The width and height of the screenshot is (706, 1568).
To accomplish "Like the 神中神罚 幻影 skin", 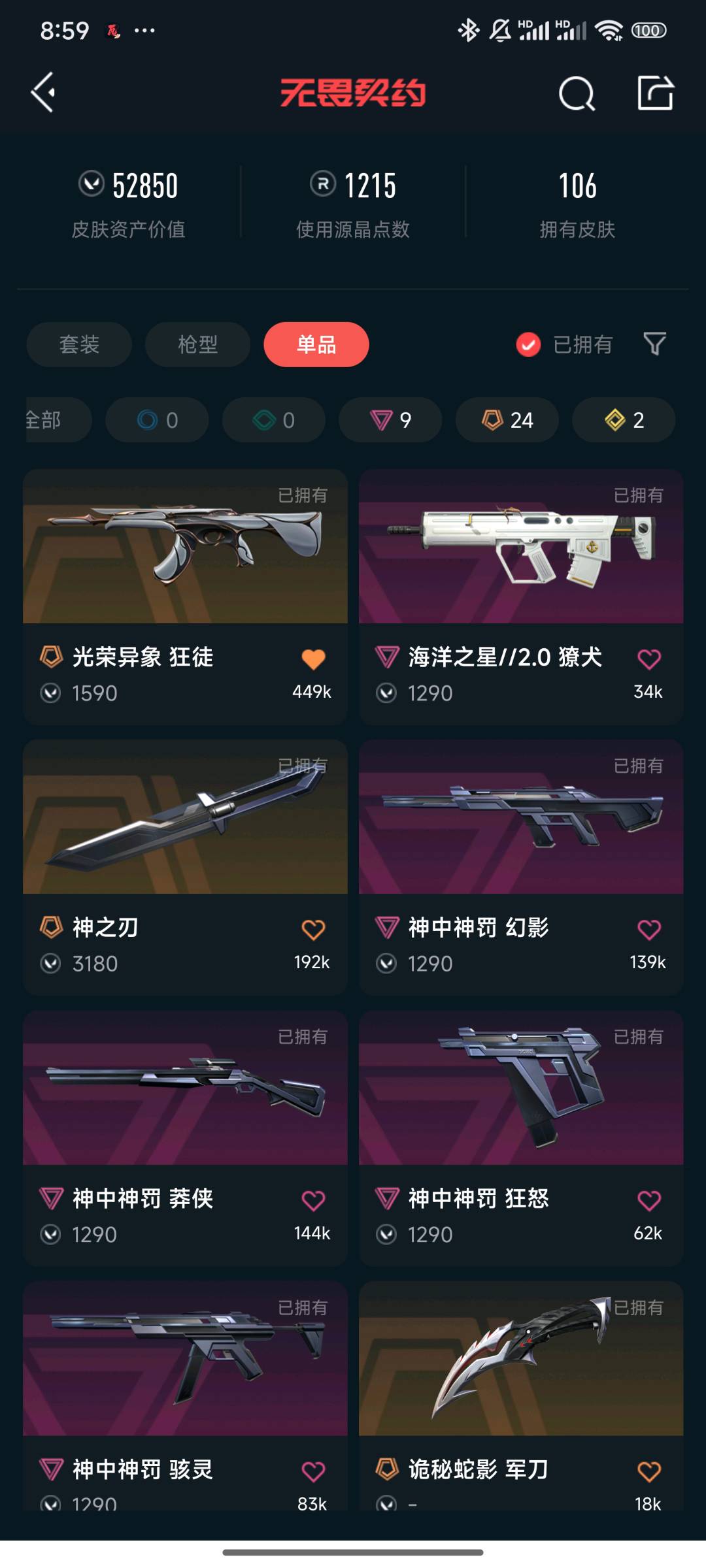I will (648, 930).
